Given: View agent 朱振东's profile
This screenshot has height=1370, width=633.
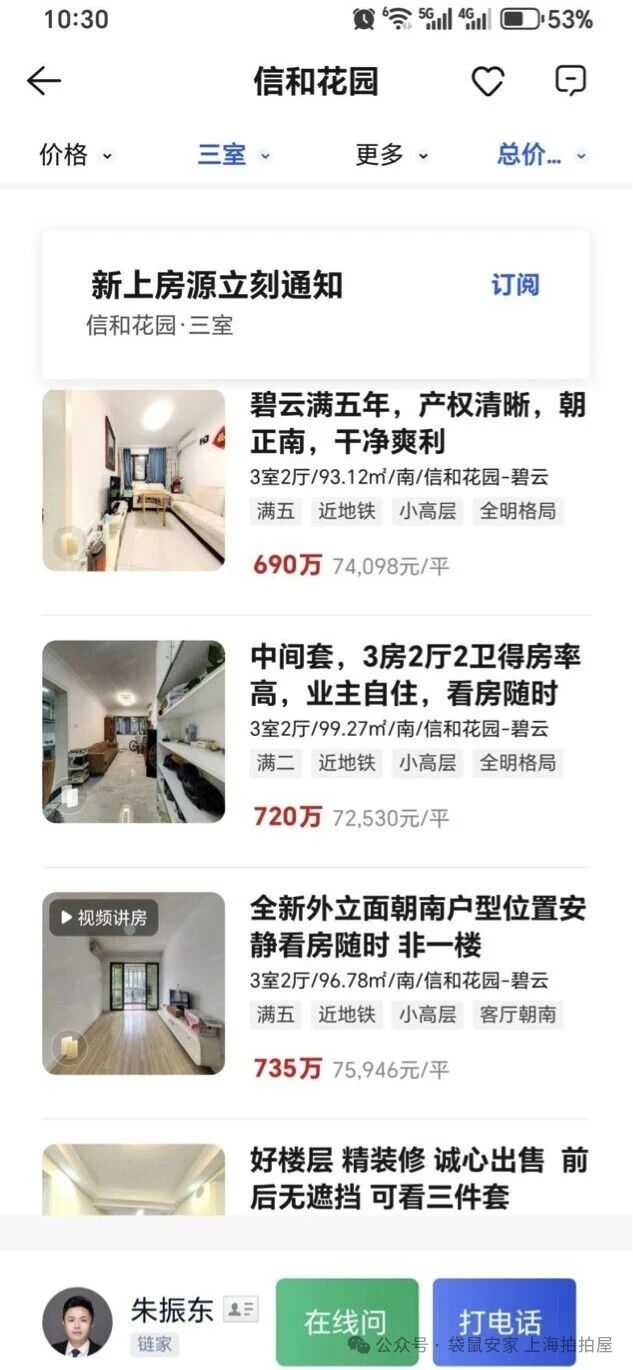Looking at the screenshot, I should [78, 1320].
